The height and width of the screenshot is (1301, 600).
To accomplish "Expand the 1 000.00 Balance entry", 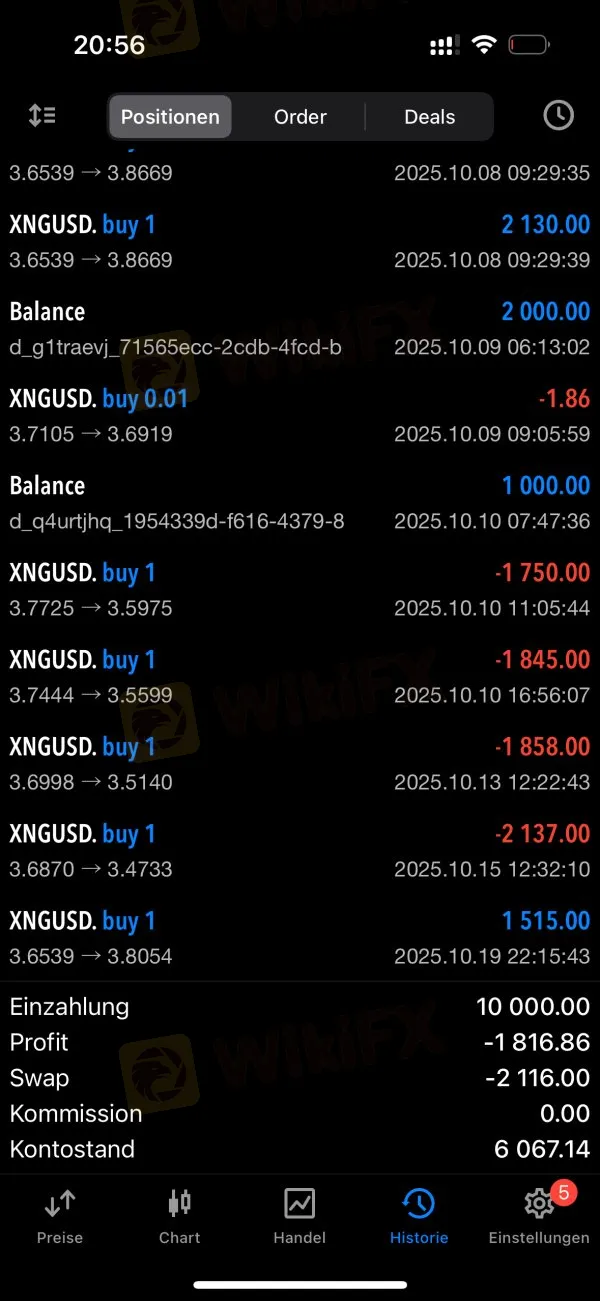I will point(300,503).
